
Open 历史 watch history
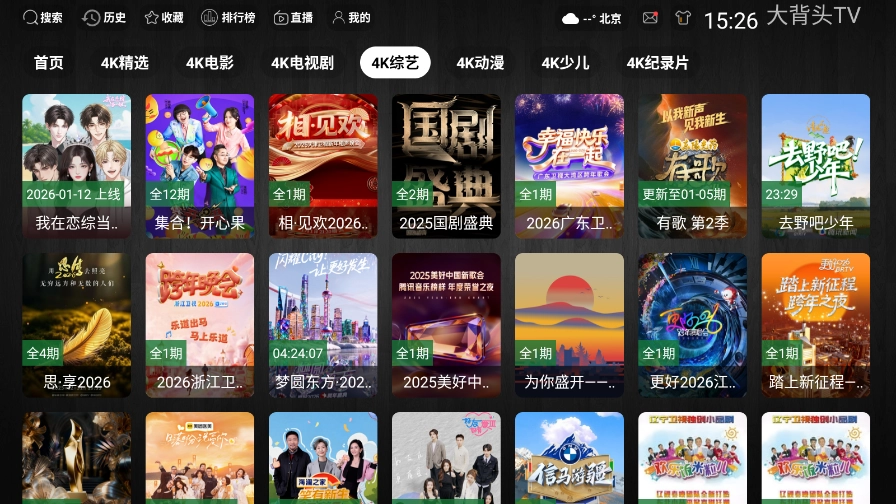coord(105,18)
